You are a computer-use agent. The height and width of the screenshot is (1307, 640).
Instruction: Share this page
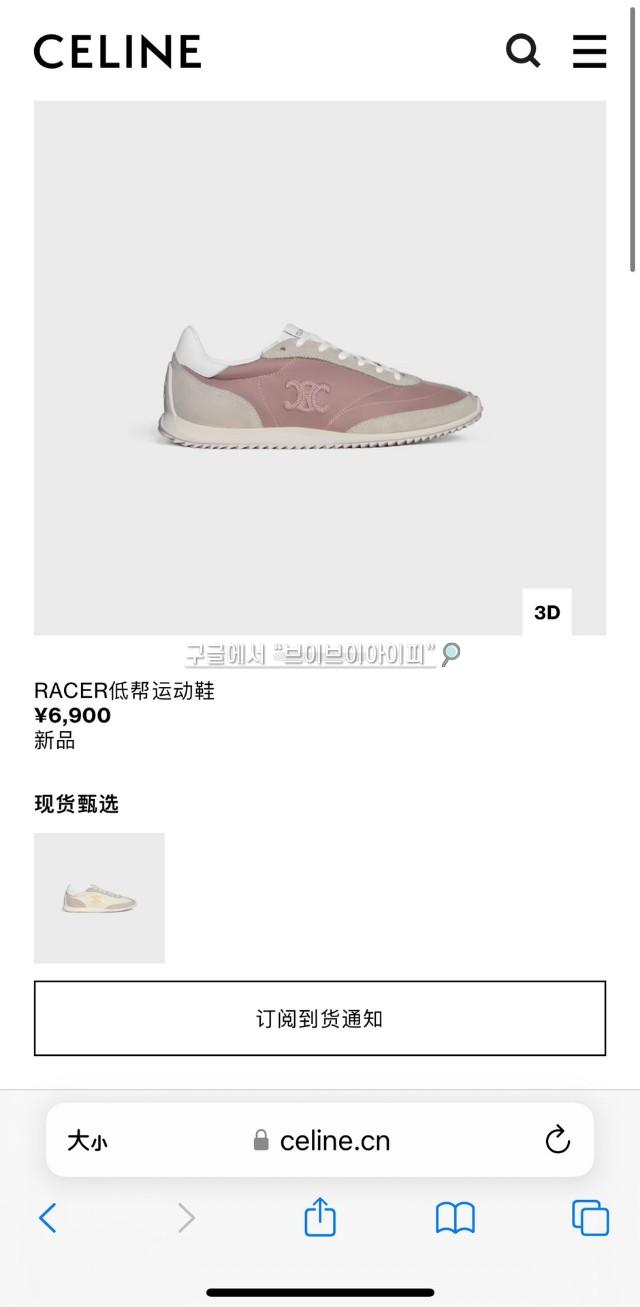coord(320,1218)
